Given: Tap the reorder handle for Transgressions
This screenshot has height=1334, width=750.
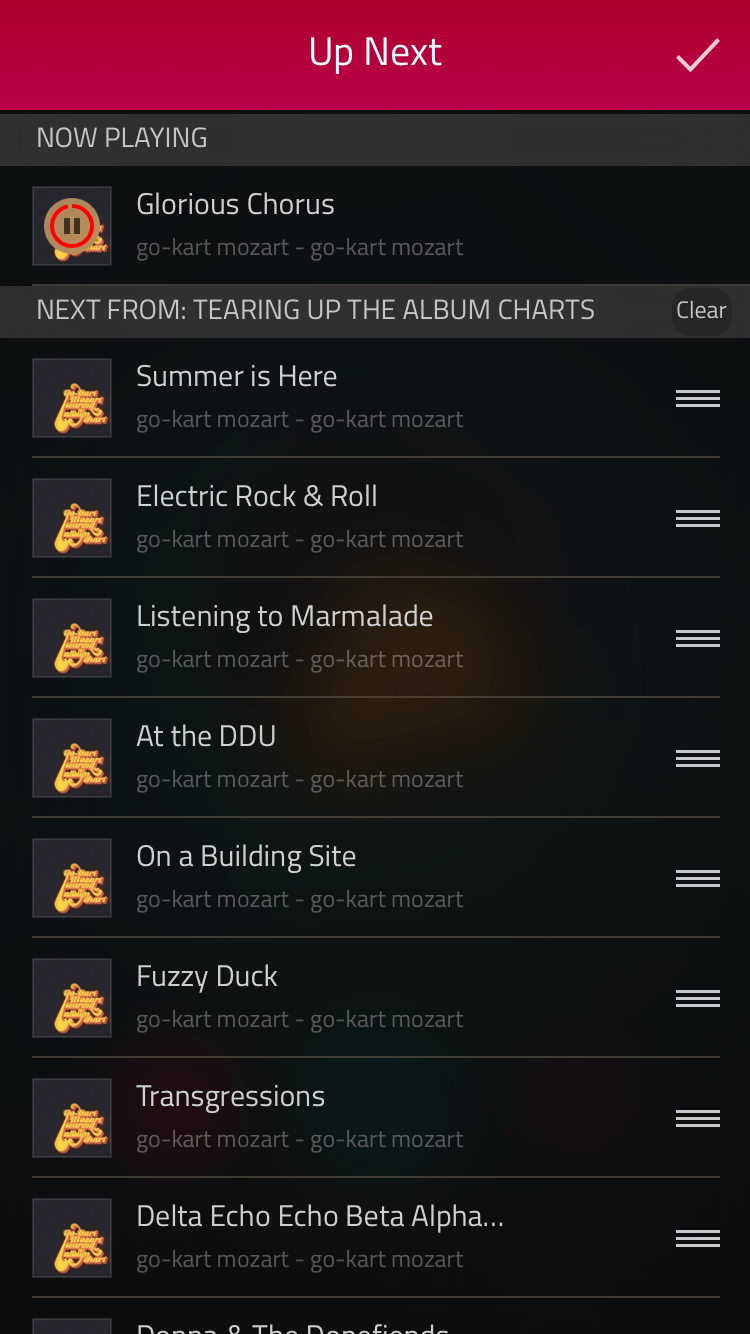Looking at the screenshot, I should pyautogui.click(x=697, y=1118).
